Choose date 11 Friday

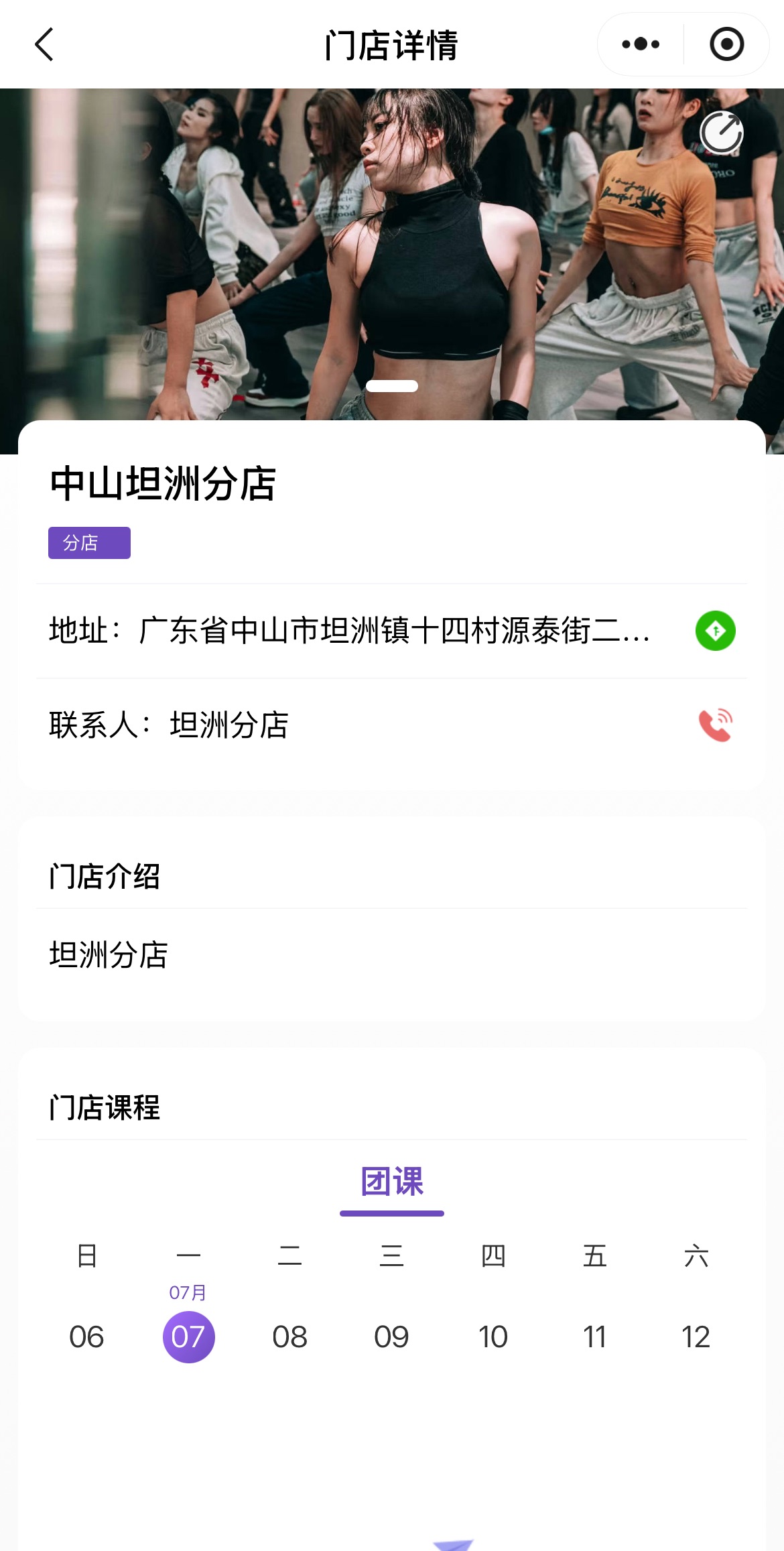coord(594,1337)
